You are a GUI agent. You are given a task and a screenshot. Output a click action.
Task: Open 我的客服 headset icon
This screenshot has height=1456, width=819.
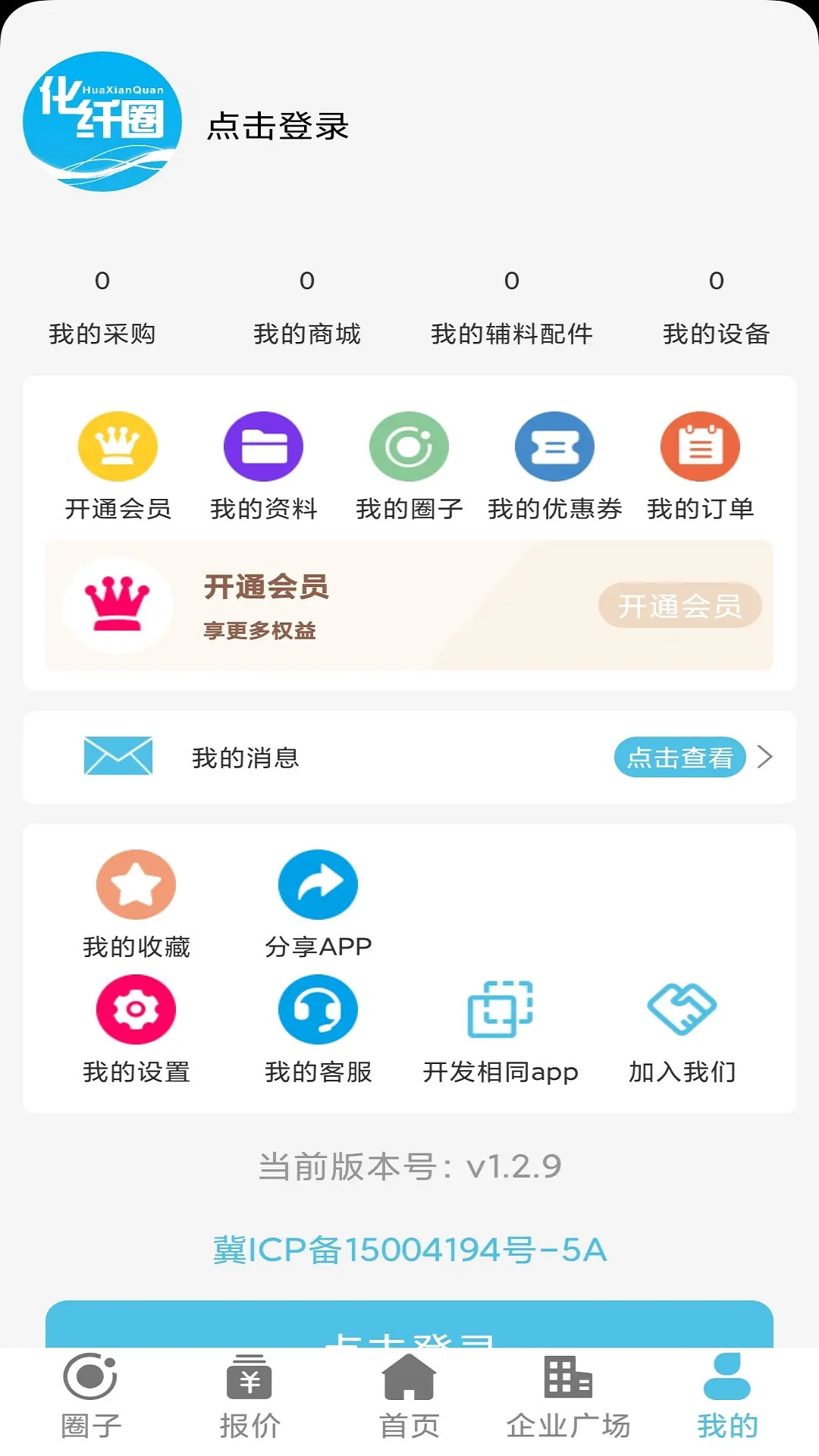(x=318, y=1010)
